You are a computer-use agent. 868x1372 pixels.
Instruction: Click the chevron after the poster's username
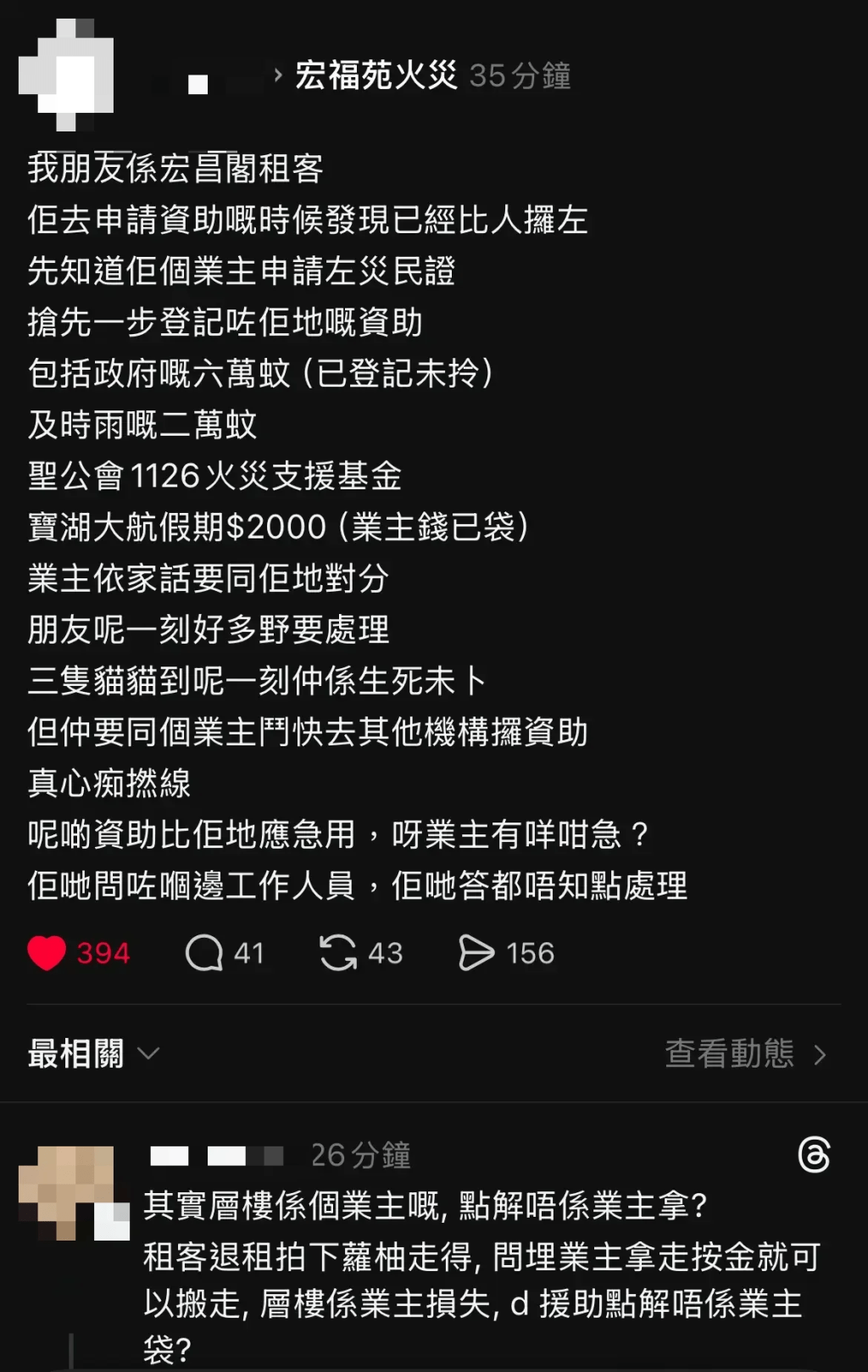(x=277, y=75)
